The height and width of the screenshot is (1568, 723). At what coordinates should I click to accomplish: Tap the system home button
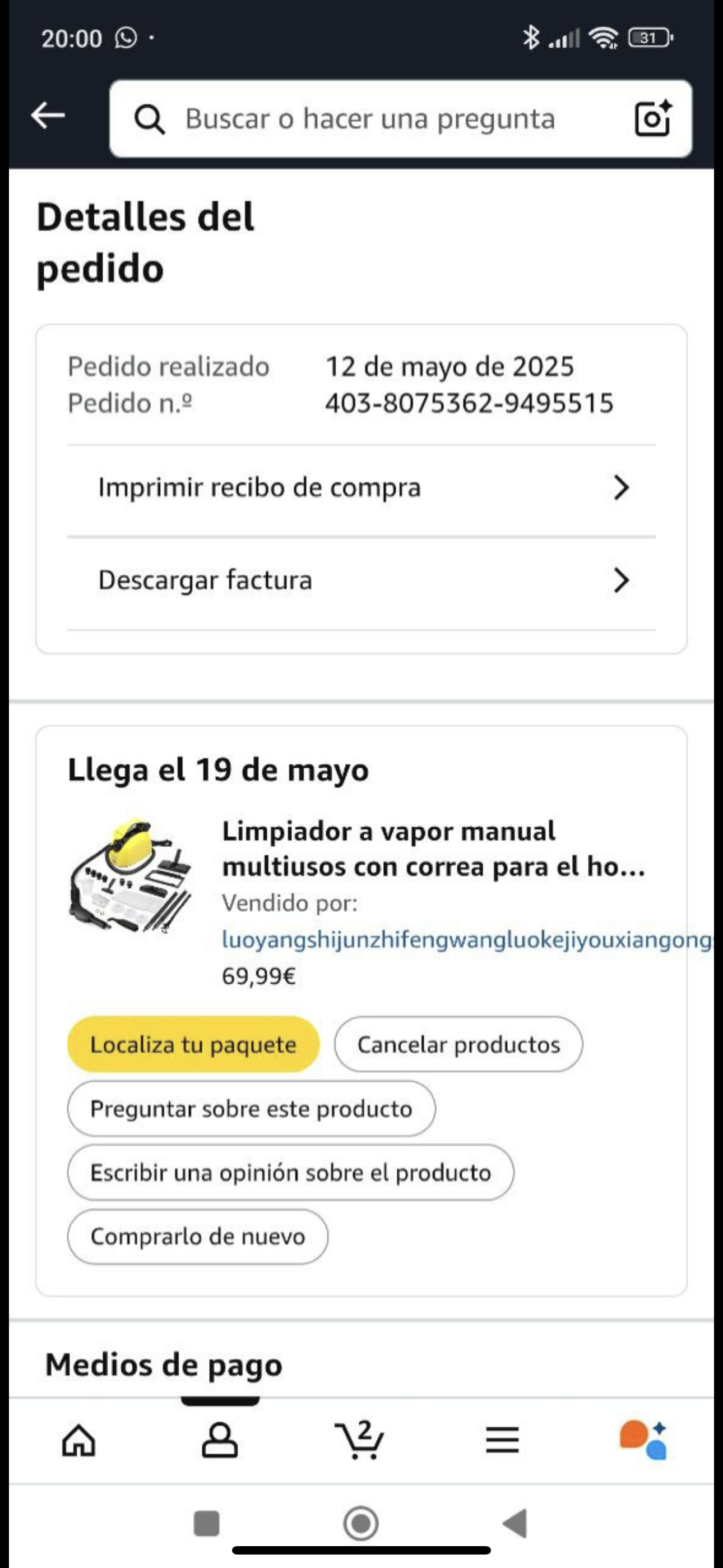tap(361, 1524)
